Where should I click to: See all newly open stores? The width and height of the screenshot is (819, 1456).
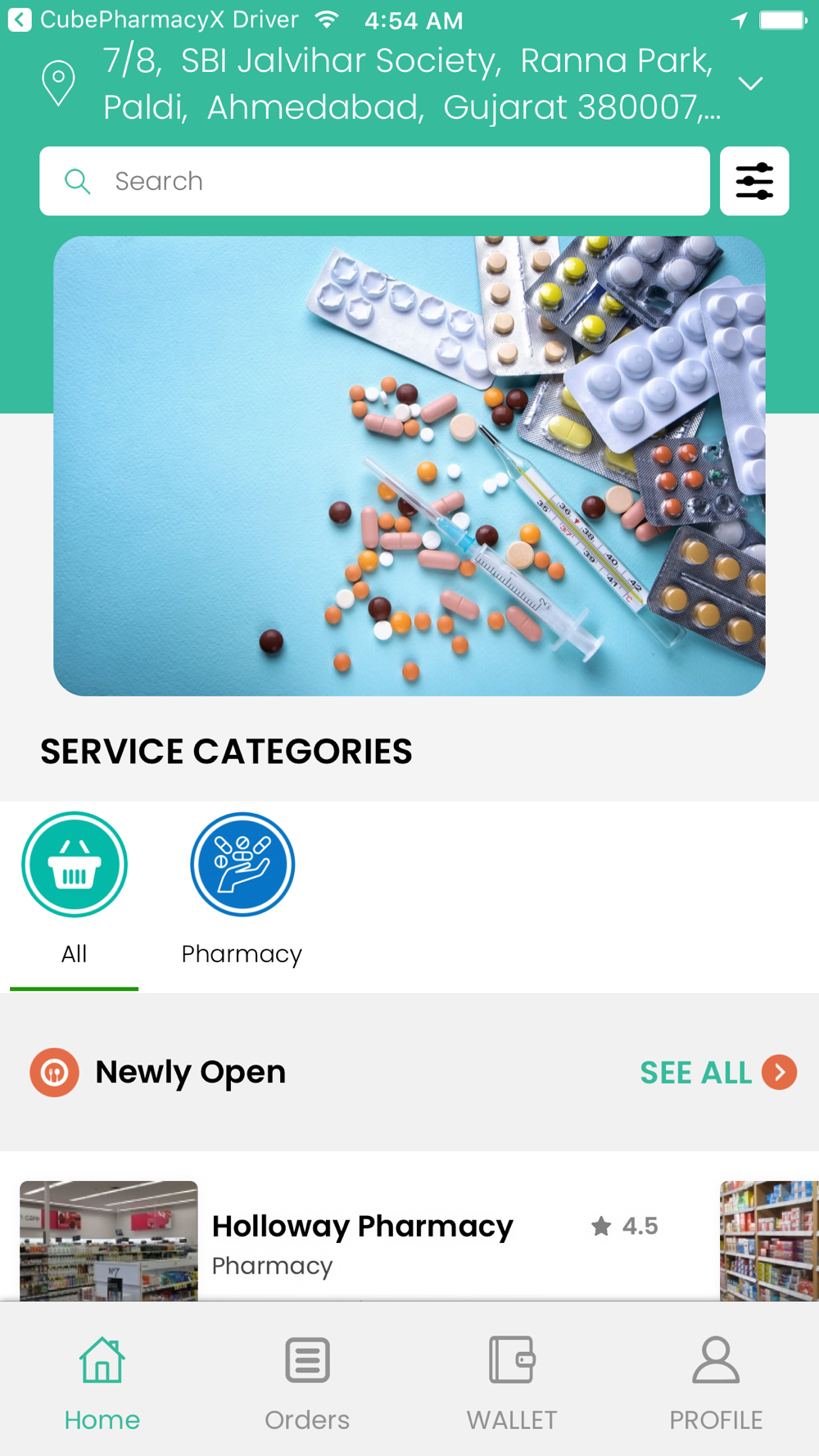coord(717,1072)
